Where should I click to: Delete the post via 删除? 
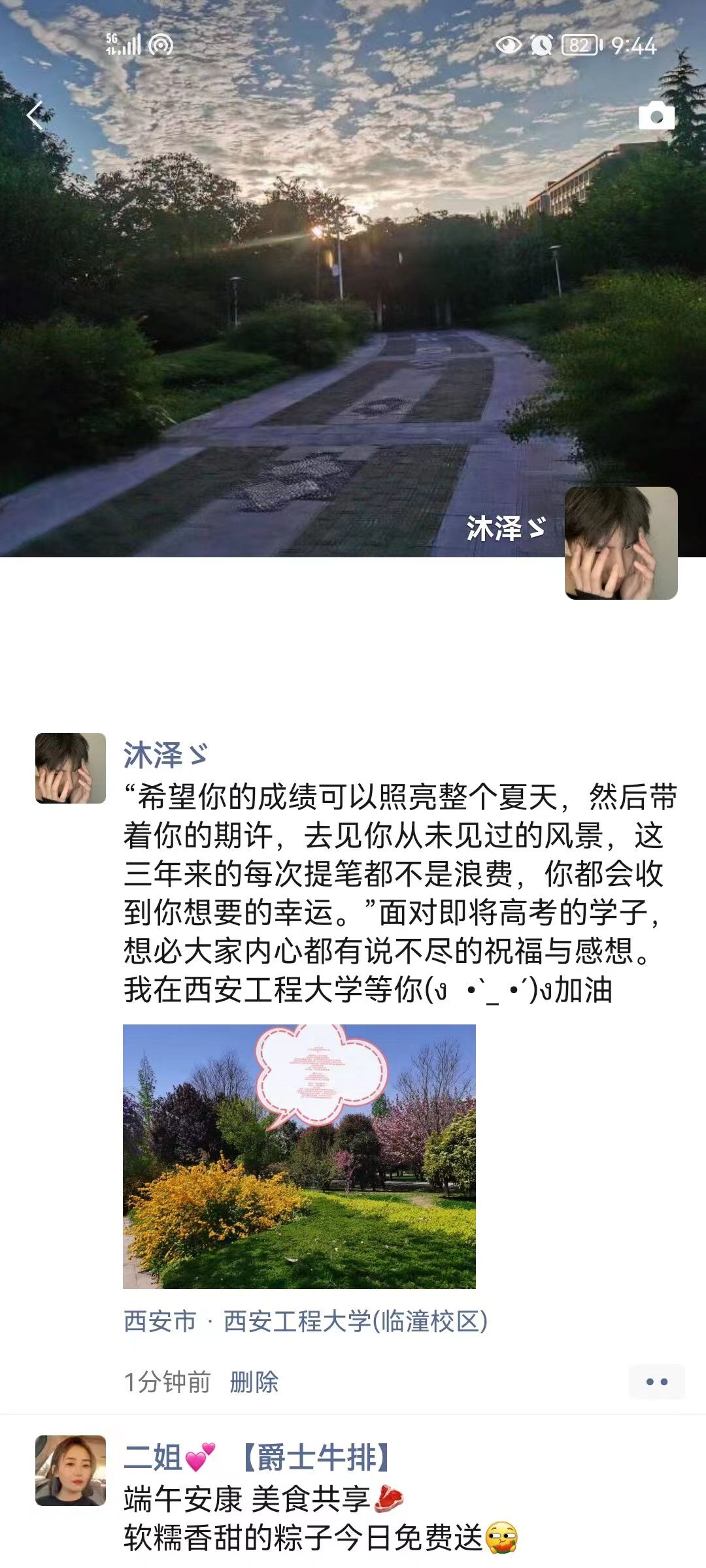pos(254,1382)
